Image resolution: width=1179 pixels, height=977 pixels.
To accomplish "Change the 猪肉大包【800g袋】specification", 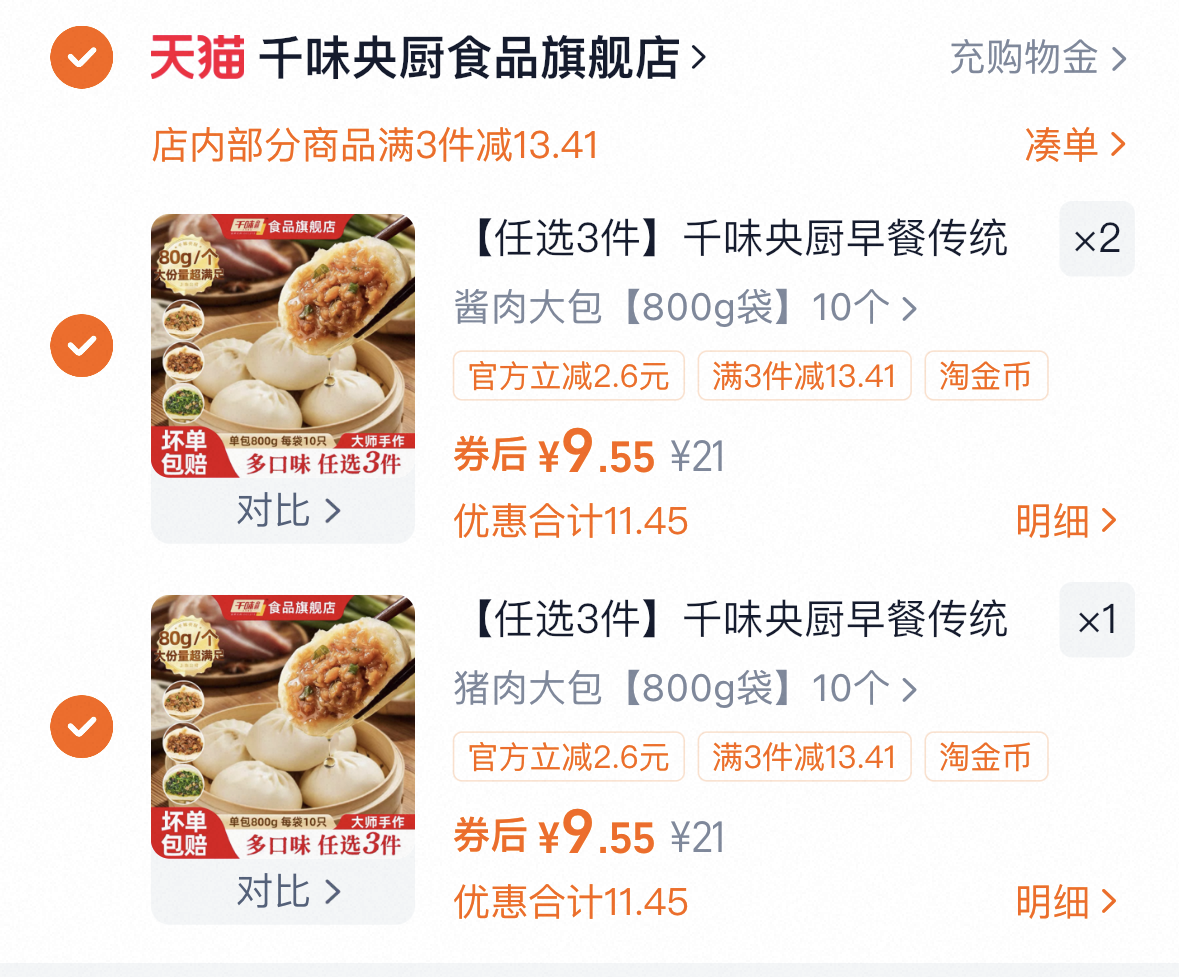I will [685, 689].
